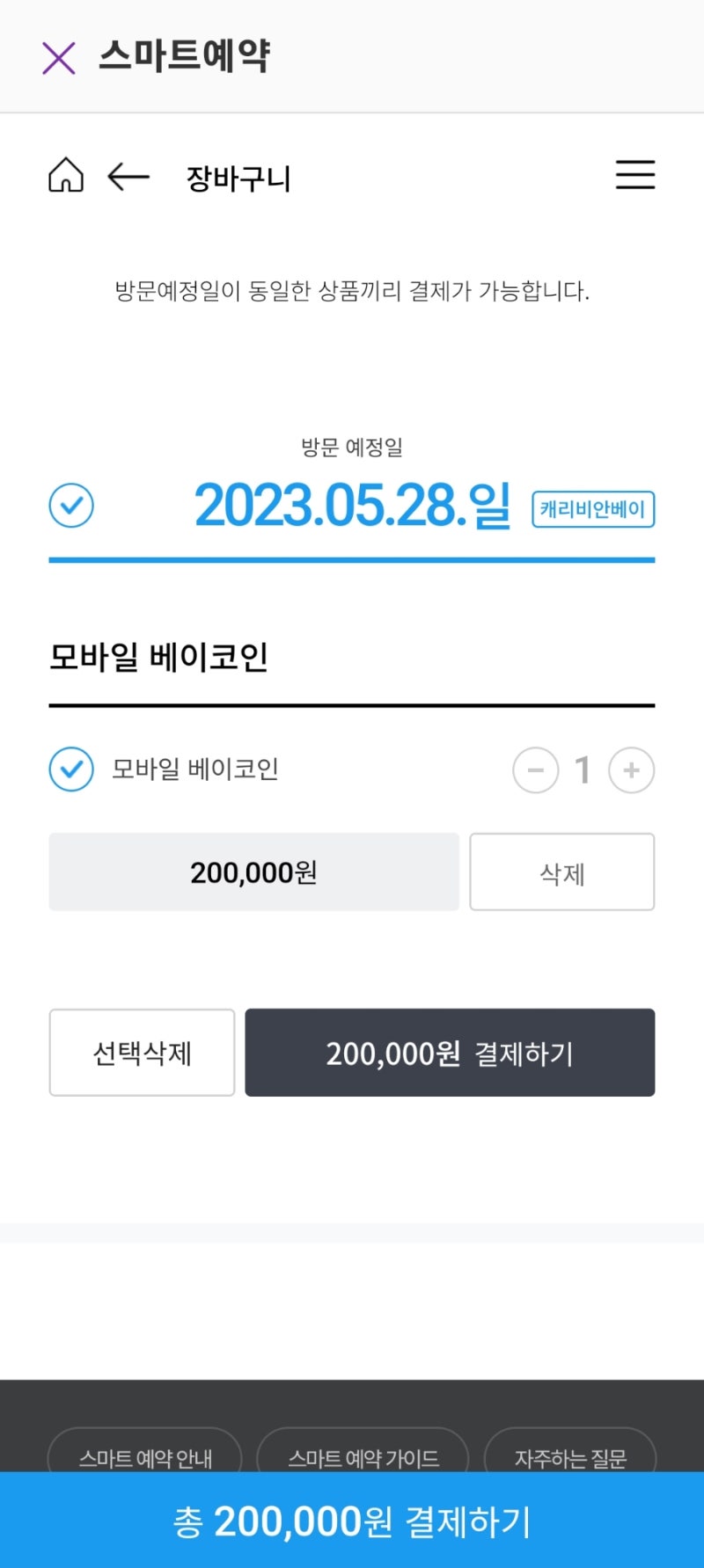
Task: Tap the minus quantity icon
Action: coord(535,769)
